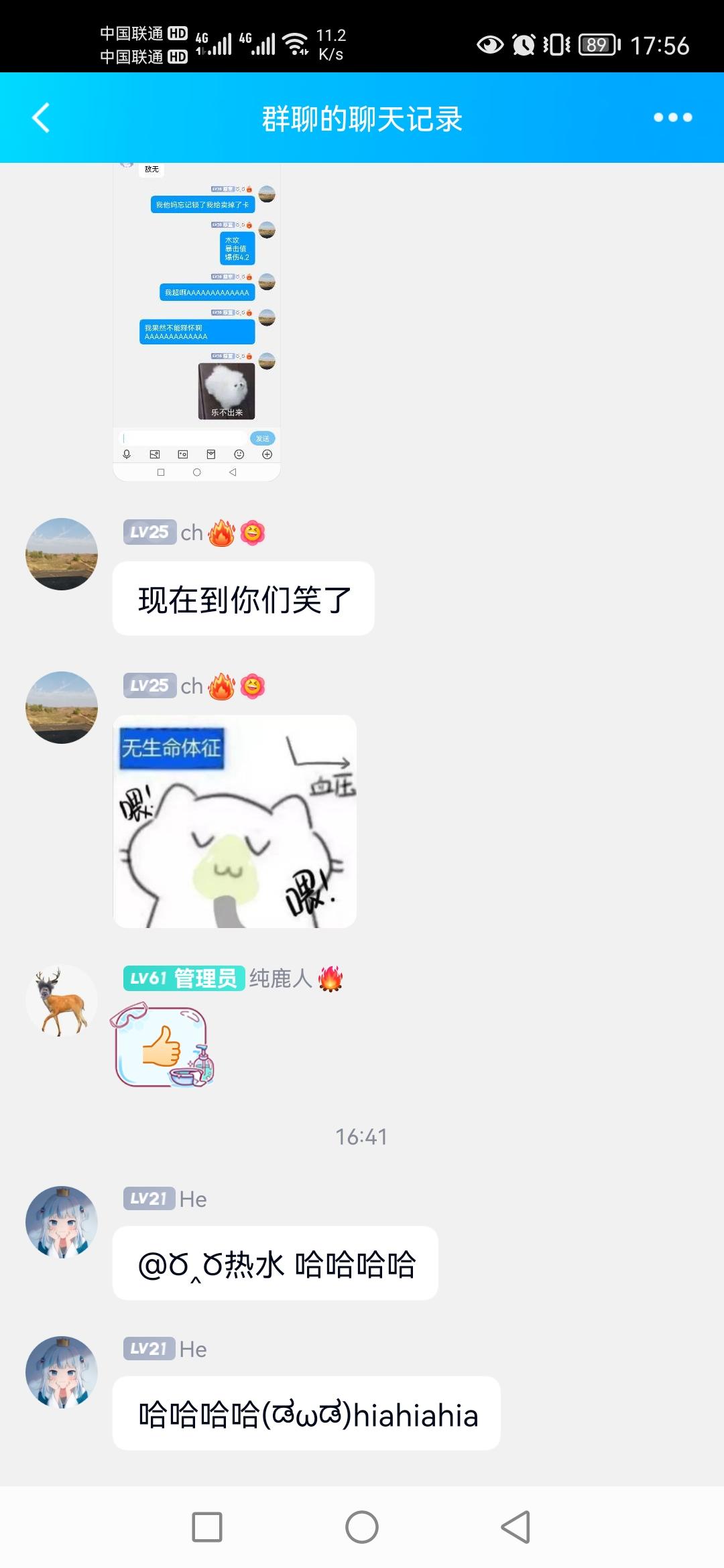This screenshot has height=1568, width=724.
Task: Open the image gallery picker icon
Action: pyautogui.click(x=155, y=454)
